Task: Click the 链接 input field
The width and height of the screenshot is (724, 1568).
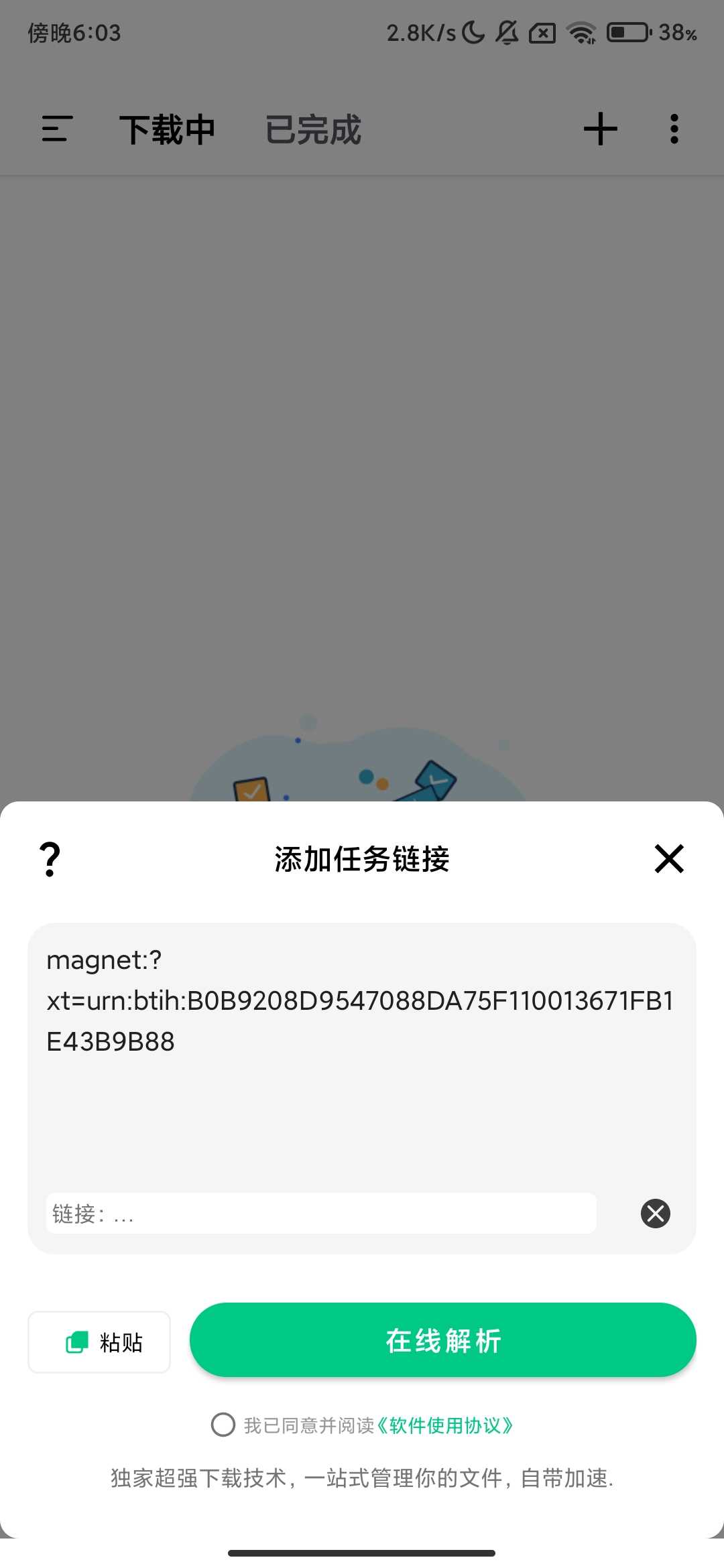Action: [x=320, y=1214]
